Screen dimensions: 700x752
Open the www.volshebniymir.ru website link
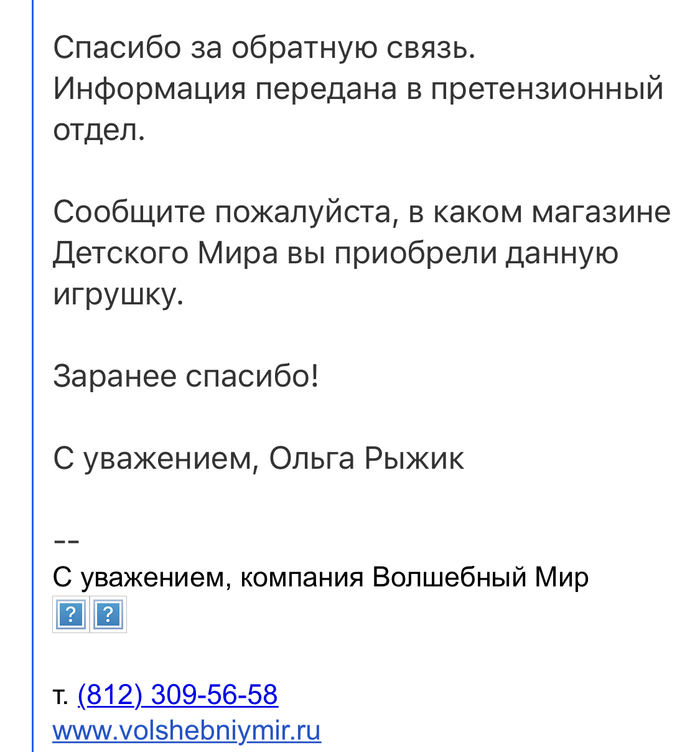tap(186, 730)
